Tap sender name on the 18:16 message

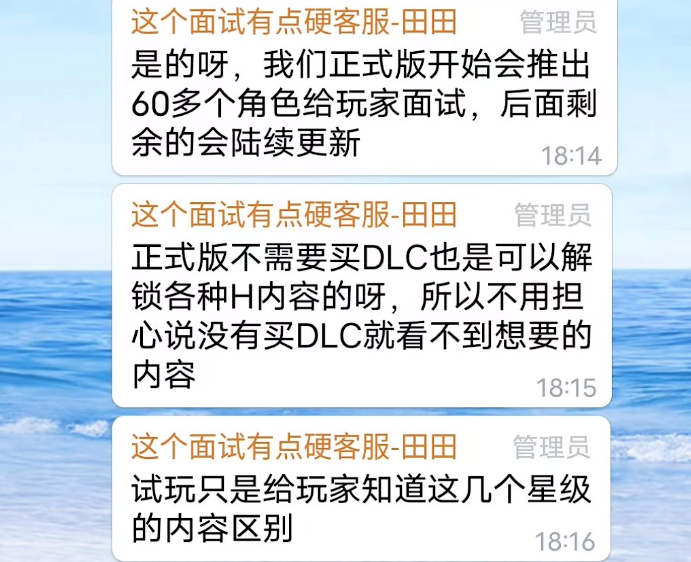point(294,445)
